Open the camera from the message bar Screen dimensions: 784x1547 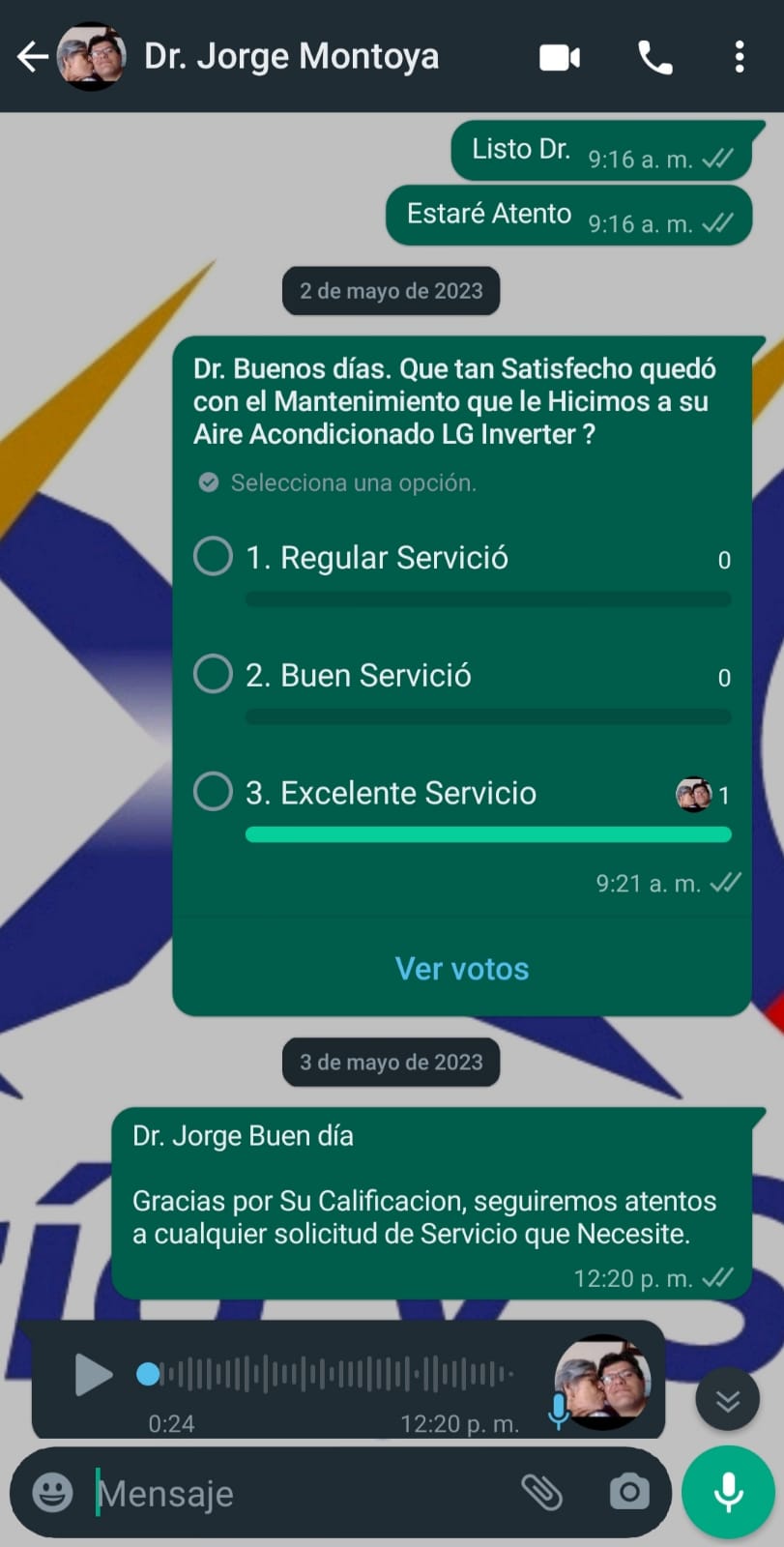pos(629,1492)
